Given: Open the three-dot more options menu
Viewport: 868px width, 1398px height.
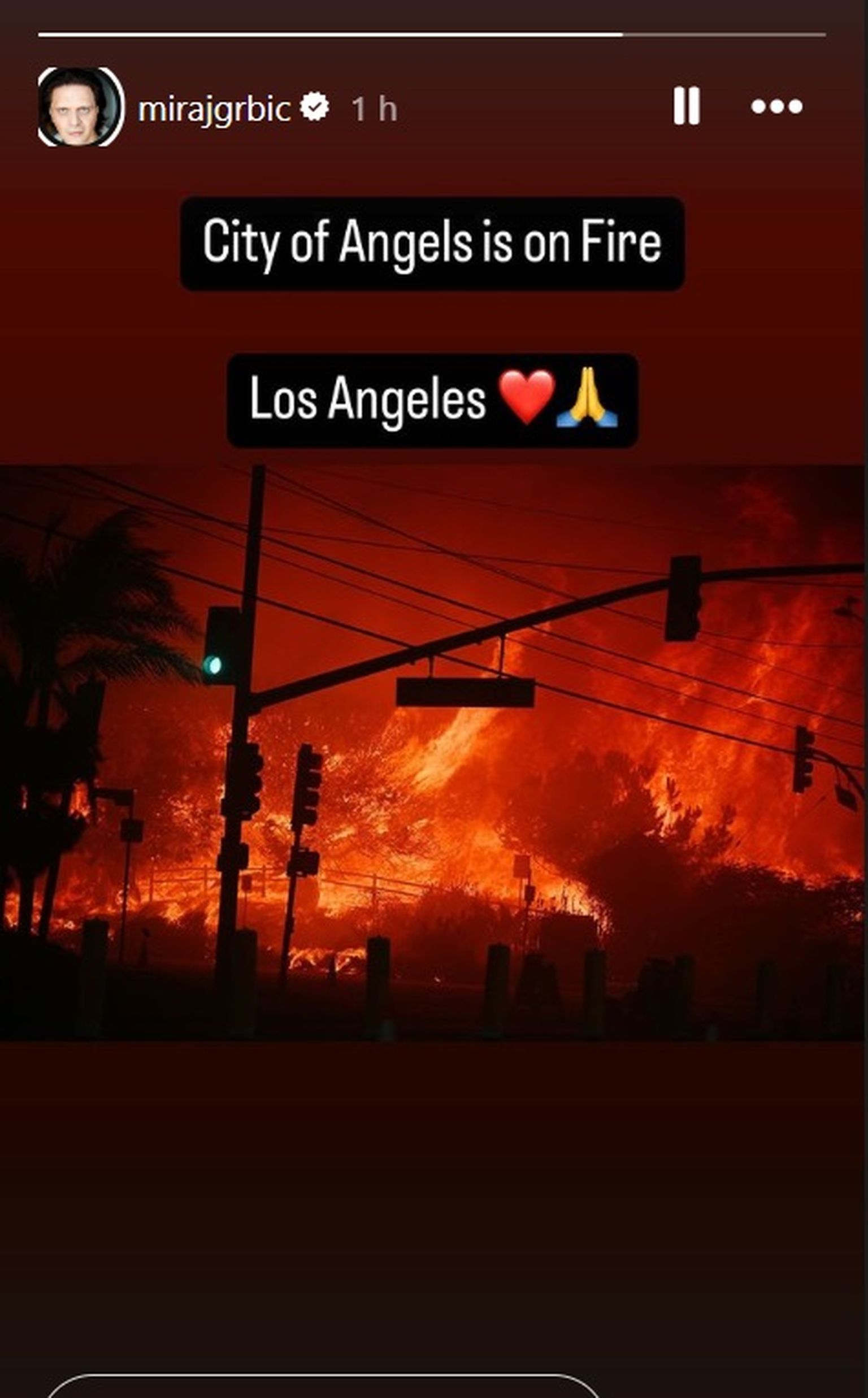Looking at the screenshot, I should tap(776, 107).
